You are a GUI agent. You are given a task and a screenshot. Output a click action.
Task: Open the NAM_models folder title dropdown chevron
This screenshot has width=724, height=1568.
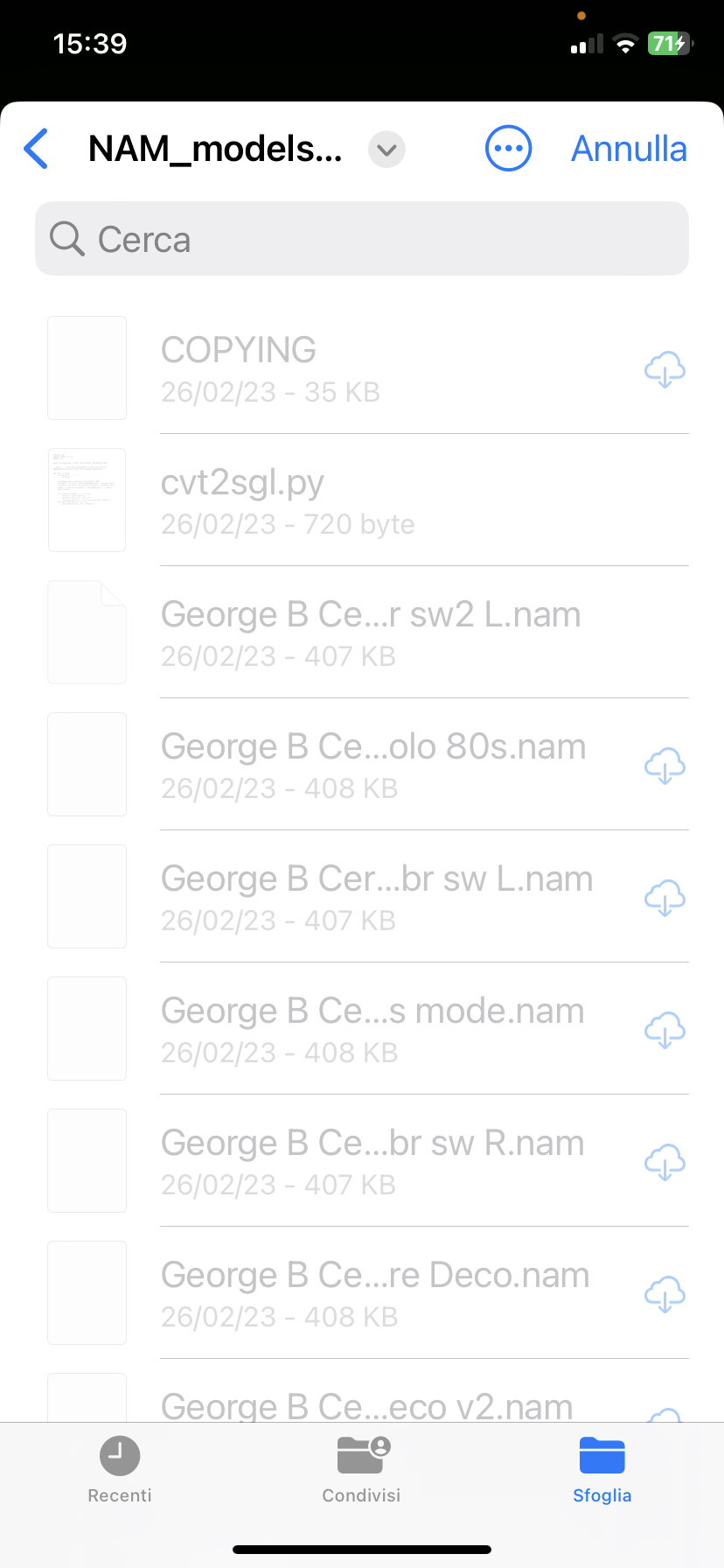coord(386,150)
